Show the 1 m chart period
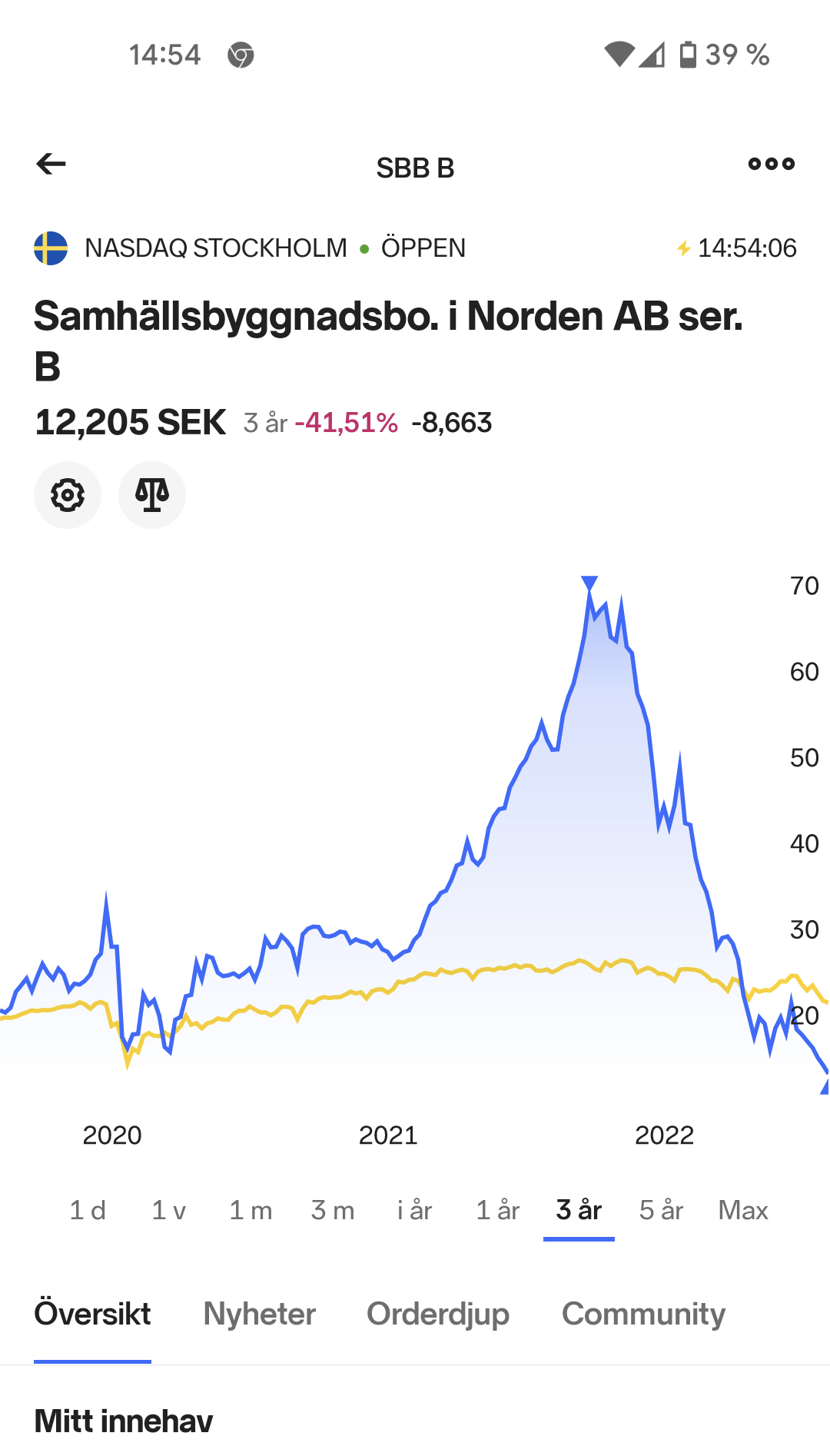The height and width of the screenshot is (1456, 830). (251, 1211)
